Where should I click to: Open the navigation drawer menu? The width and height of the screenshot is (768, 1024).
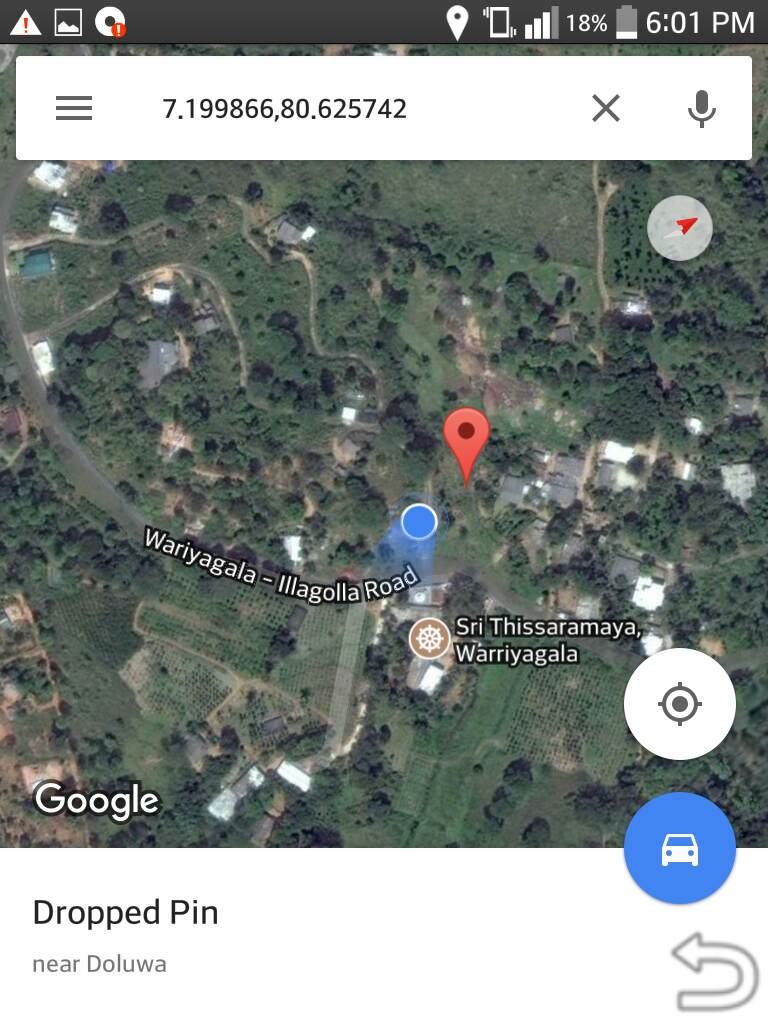(73, 108)
